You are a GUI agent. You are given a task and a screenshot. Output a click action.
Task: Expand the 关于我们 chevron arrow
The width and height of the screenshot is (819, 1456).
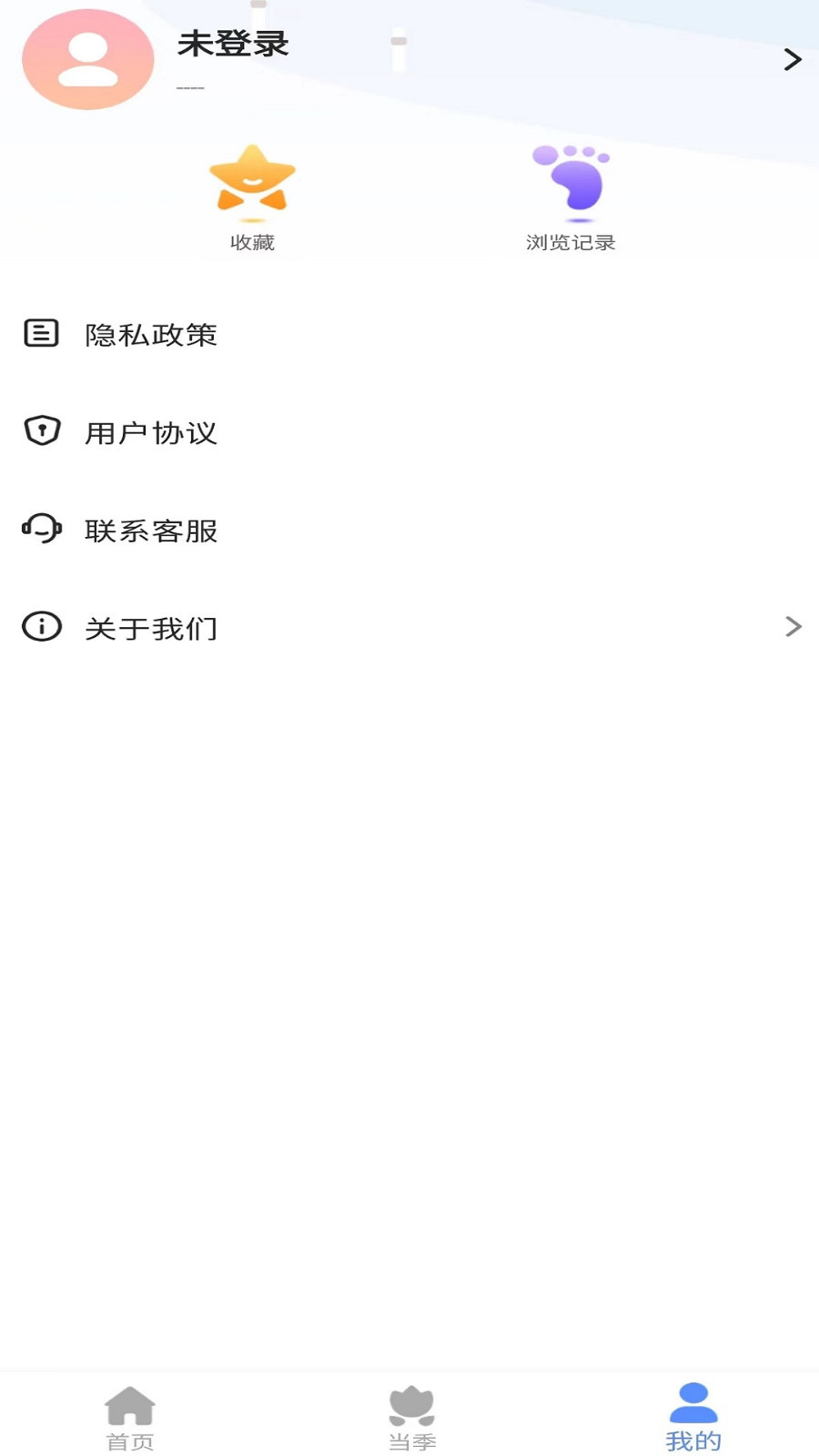tap(793, 627)
